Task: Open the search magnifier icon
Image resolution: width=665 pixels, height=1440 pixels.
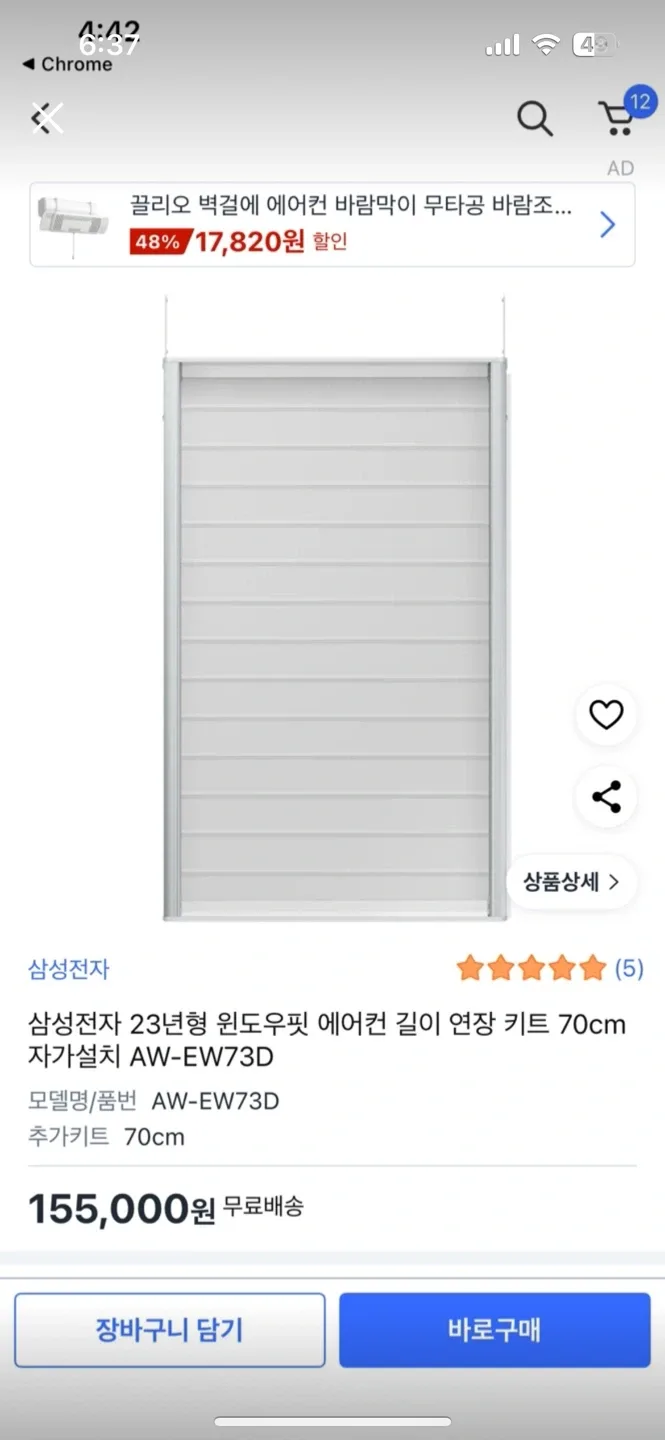Action: [x=535, y=119]
